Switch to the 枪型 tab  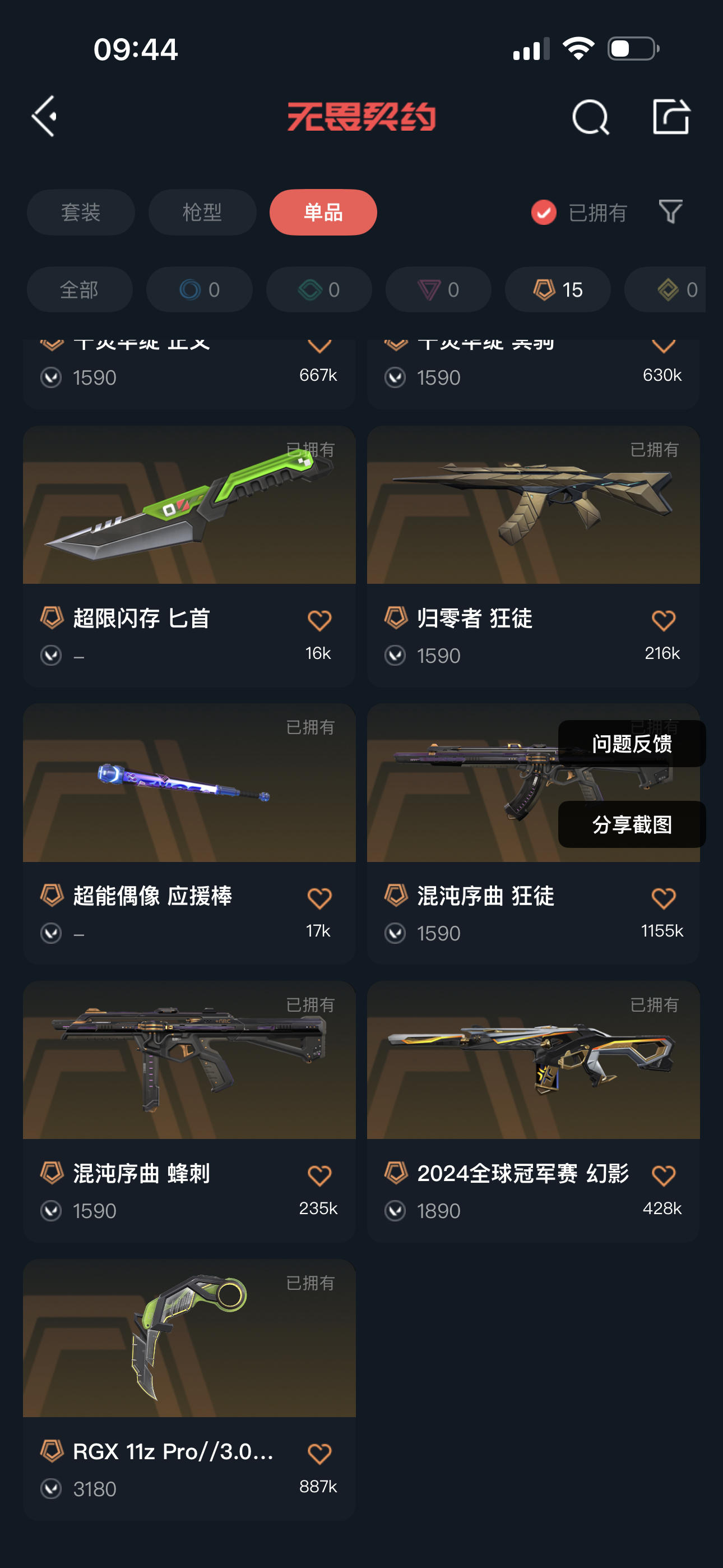(202, 213)
